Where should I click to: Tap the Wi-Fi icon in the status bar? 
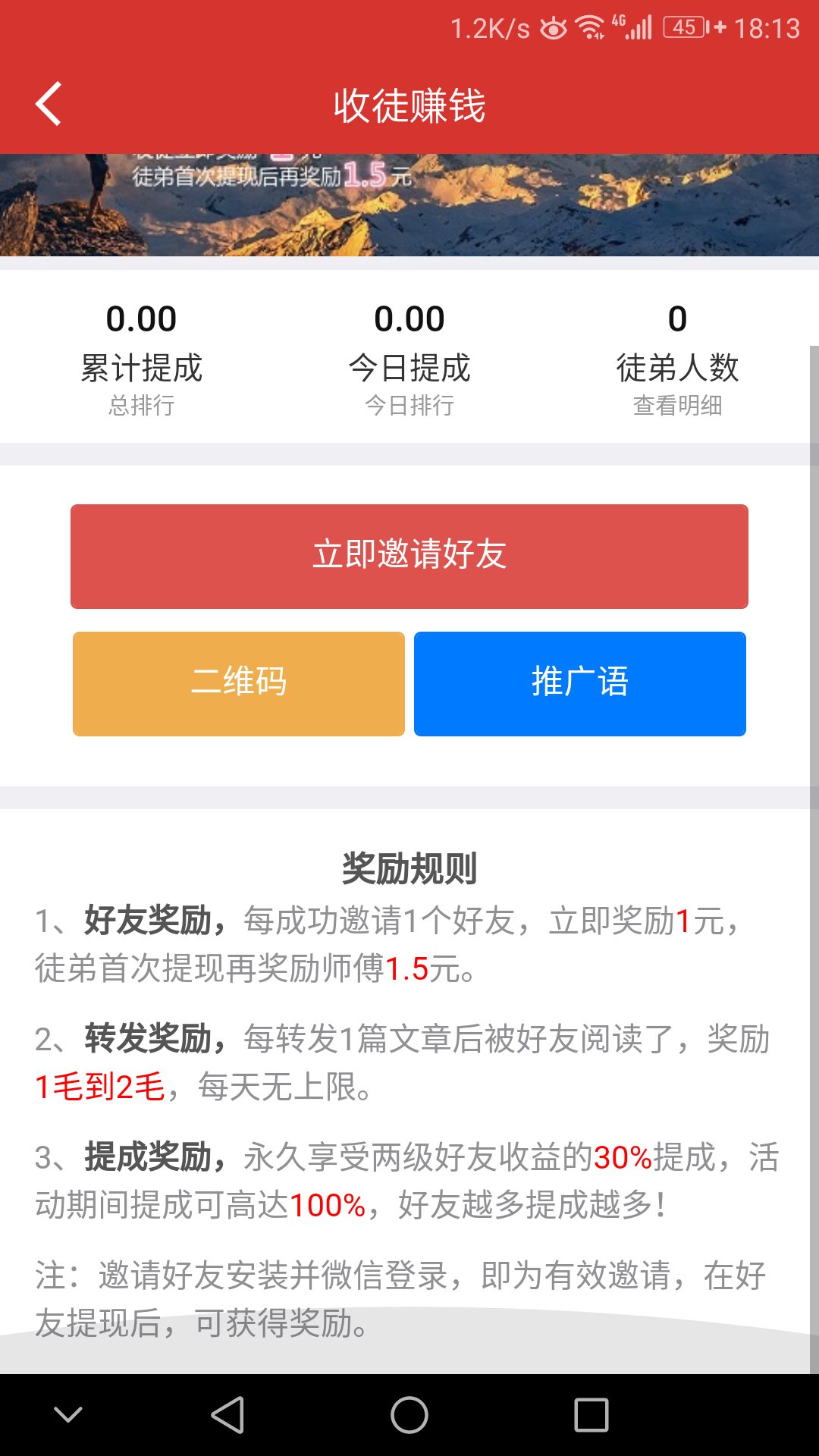[x=591, y=27]
